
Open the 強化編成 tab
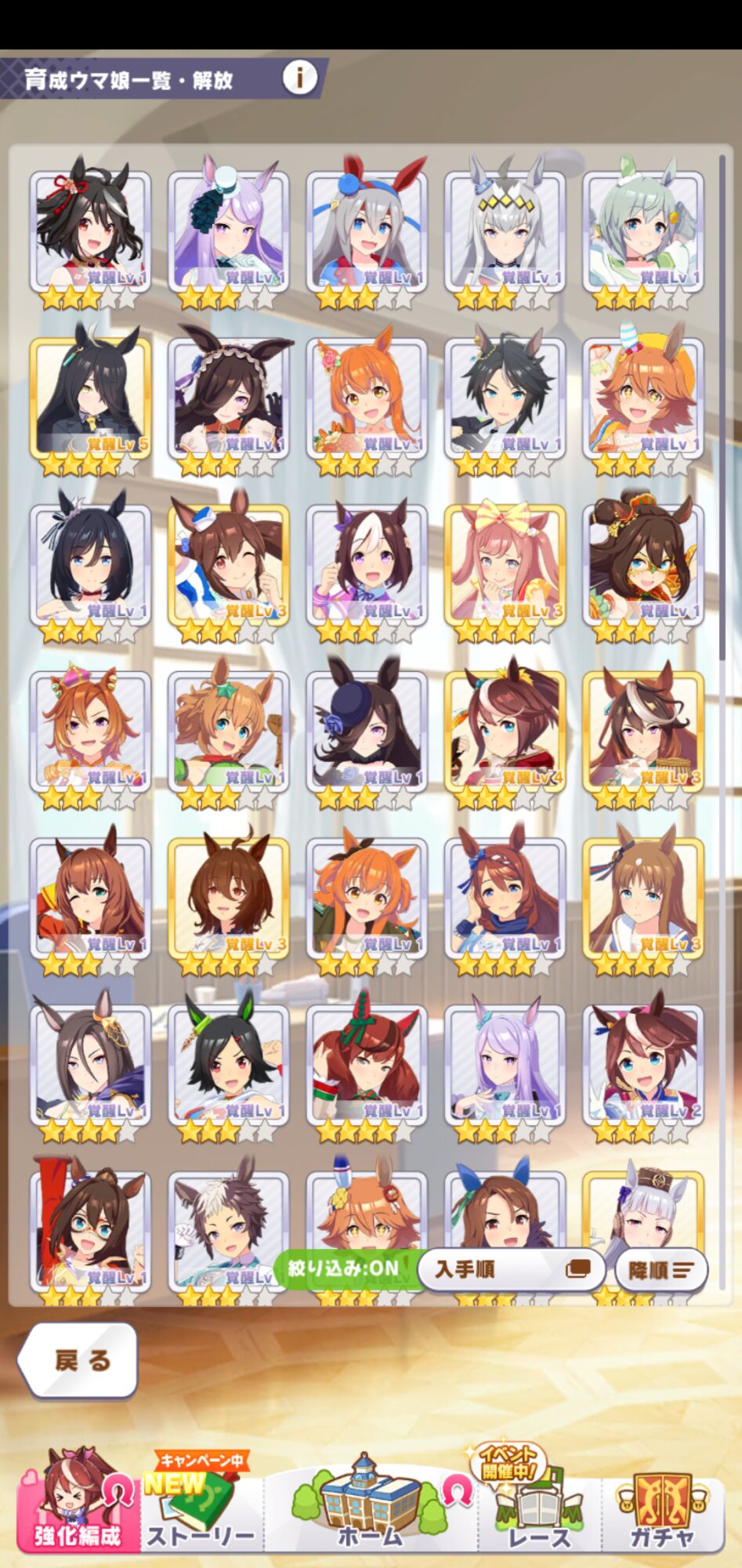pos(78,1509)
